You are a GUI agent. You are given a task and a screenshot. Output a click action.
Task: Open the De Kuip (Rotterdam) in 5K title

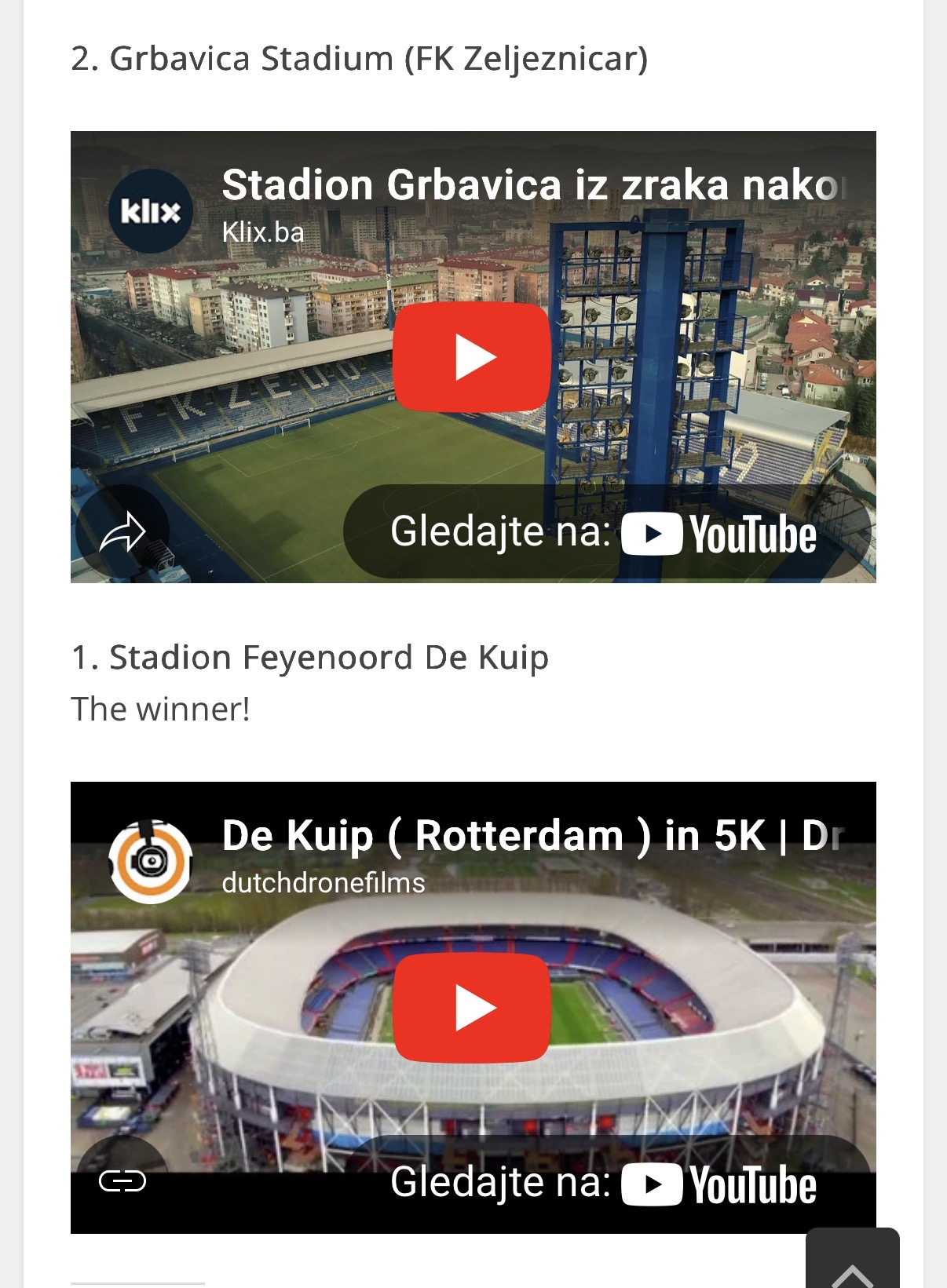tap(530, 835)
